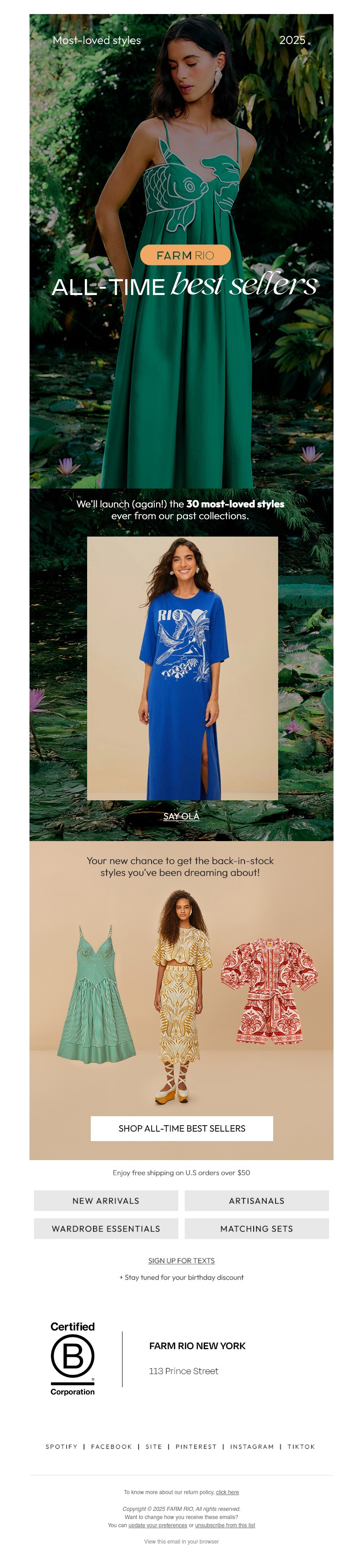
Task: Open the TikTok link
Action: pos(301,1447)
